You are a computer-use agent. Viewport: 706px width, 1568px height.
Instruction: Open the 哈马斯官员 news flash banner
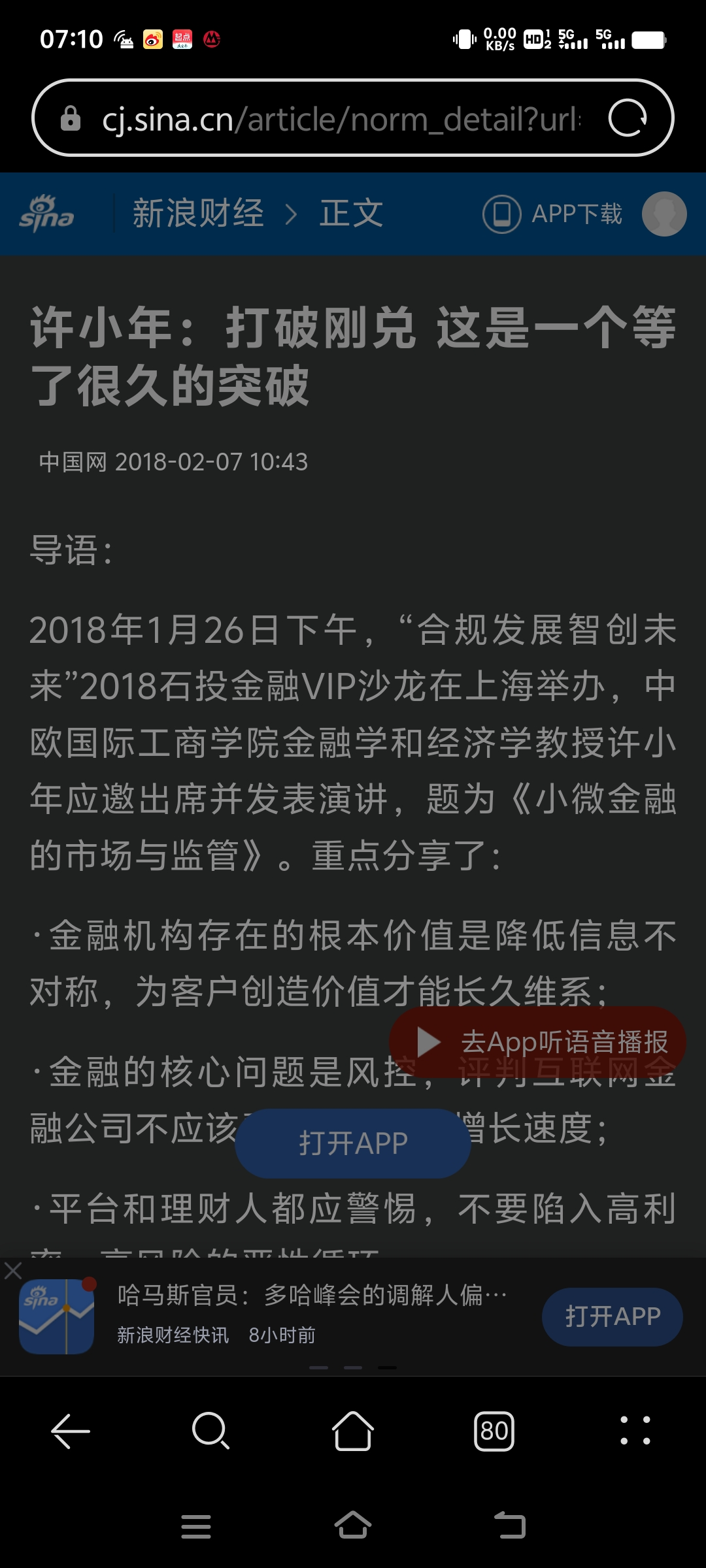tap(312, 1313)
